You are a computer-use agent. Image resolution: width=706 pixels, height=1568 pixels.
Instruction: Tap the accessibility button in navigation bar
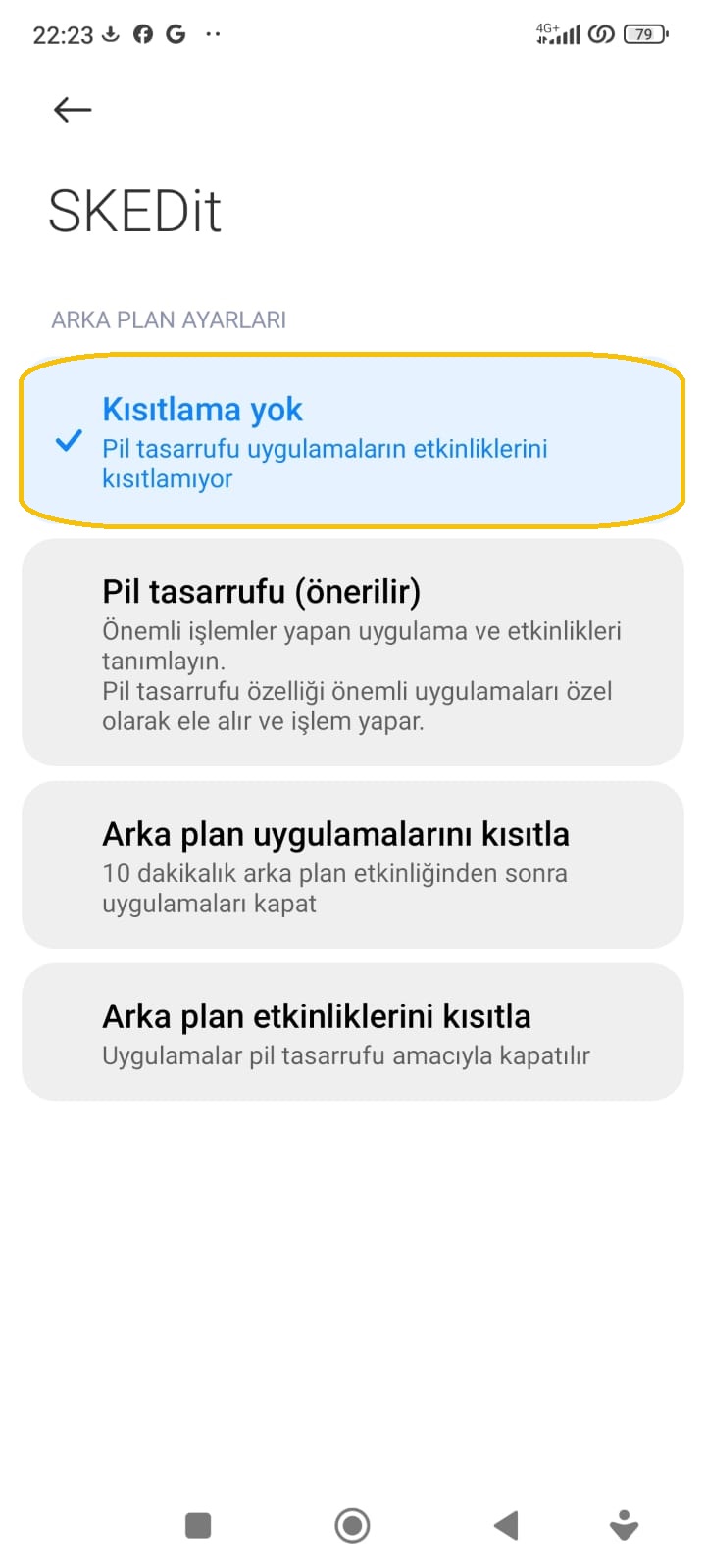click(624, 1525)
